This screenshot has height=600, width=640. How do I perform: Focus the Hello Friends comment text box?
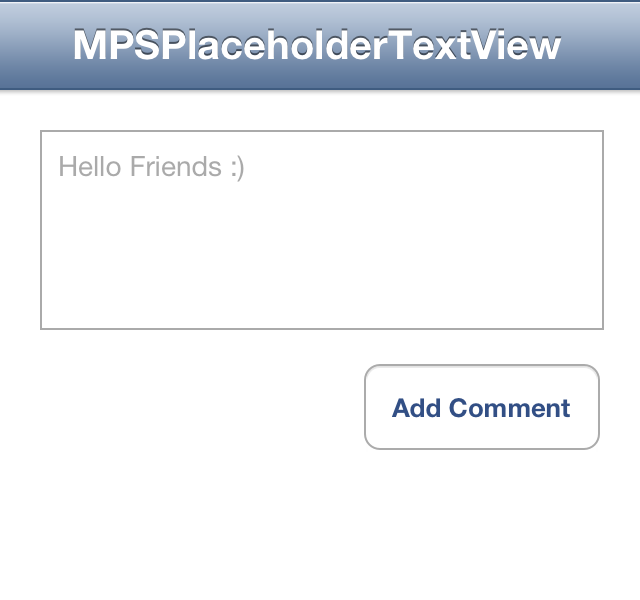click(321, 229)
